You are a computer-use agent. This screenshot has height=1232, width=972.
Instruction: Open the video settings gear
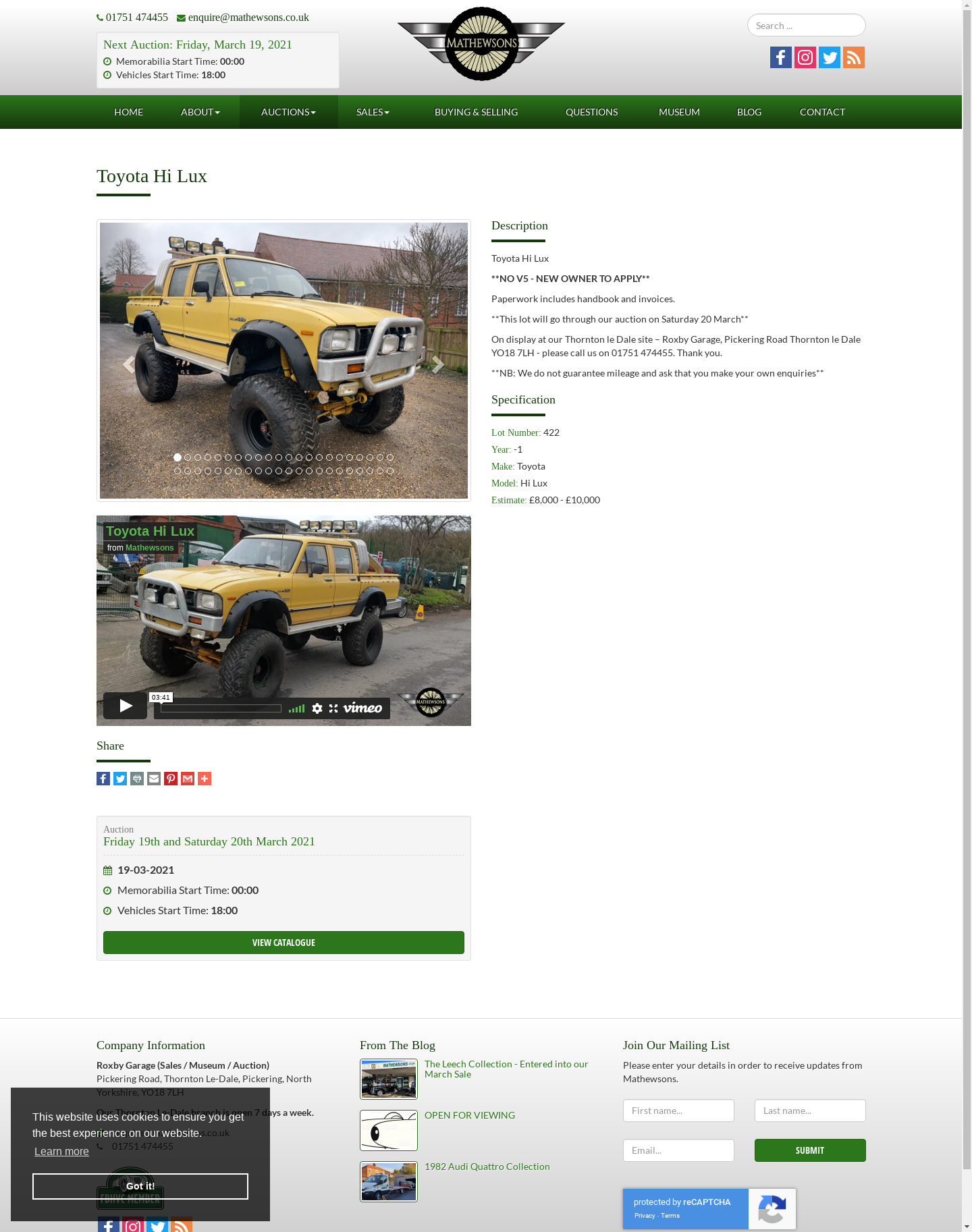click(317, 708)
